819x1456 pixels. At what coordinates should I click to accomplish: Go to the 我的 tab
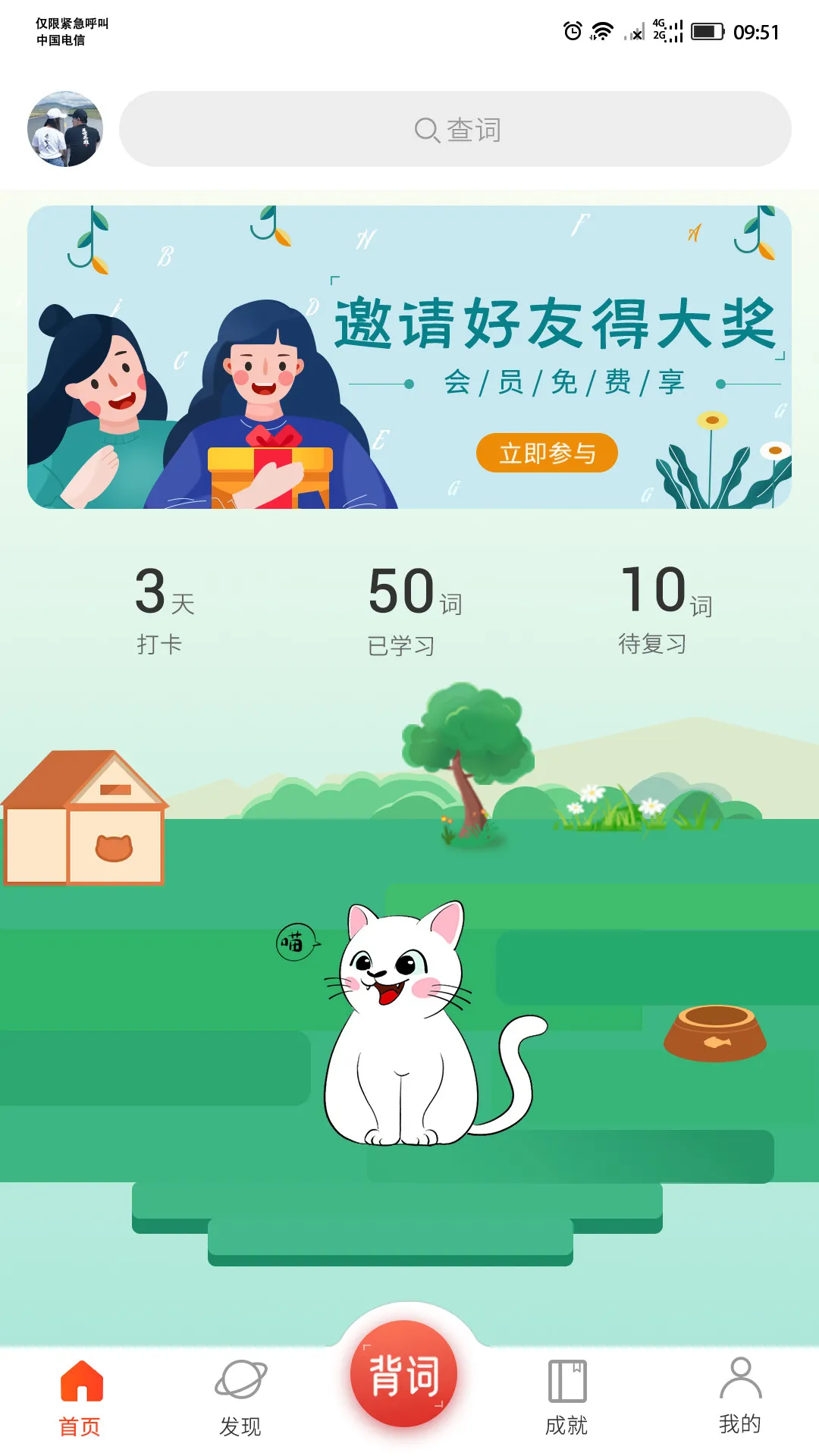740,1396
